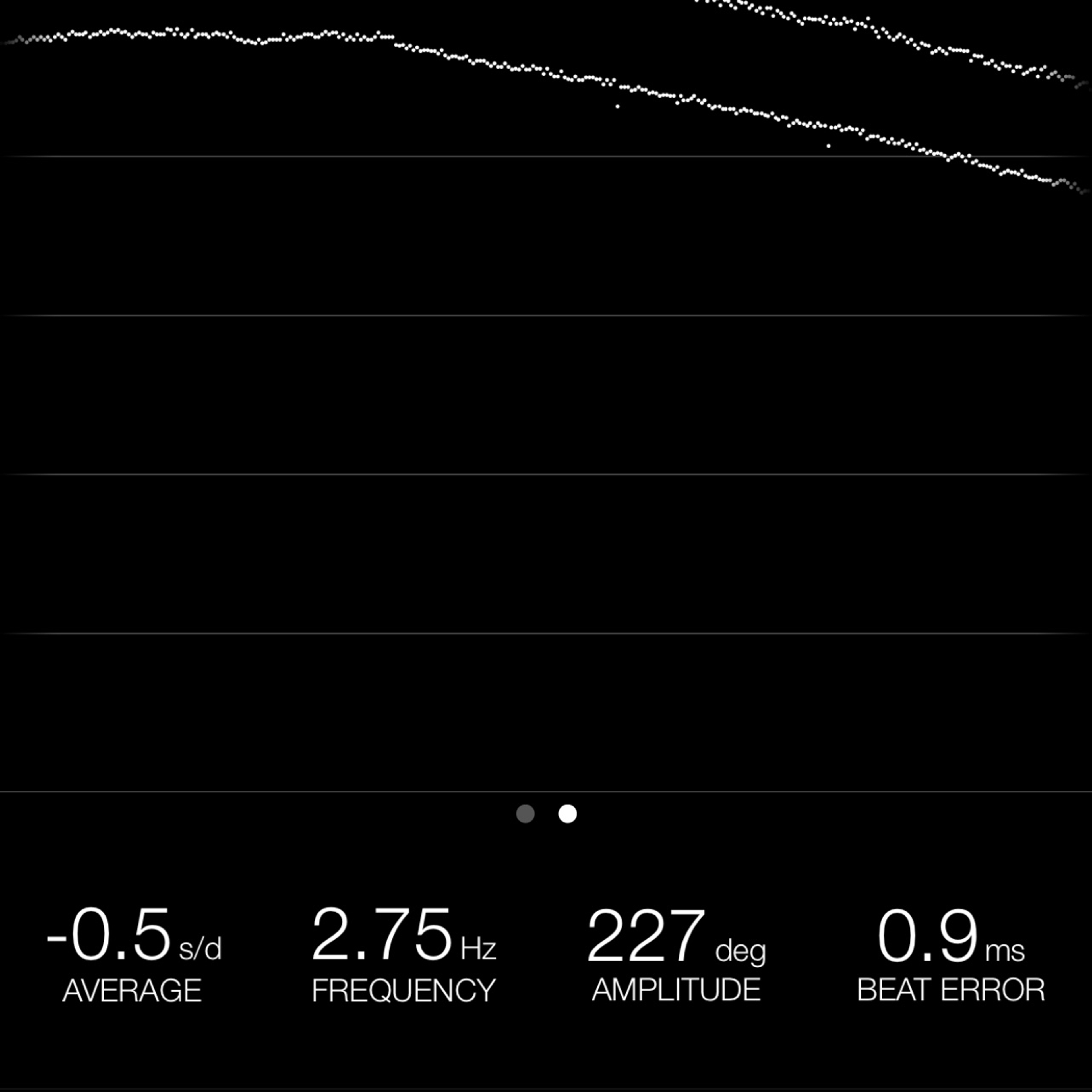The height and width of the screenshot is (1092, 1092).
Task: Switch to the first page via the grey dot
Action: [x=525, y=814]
